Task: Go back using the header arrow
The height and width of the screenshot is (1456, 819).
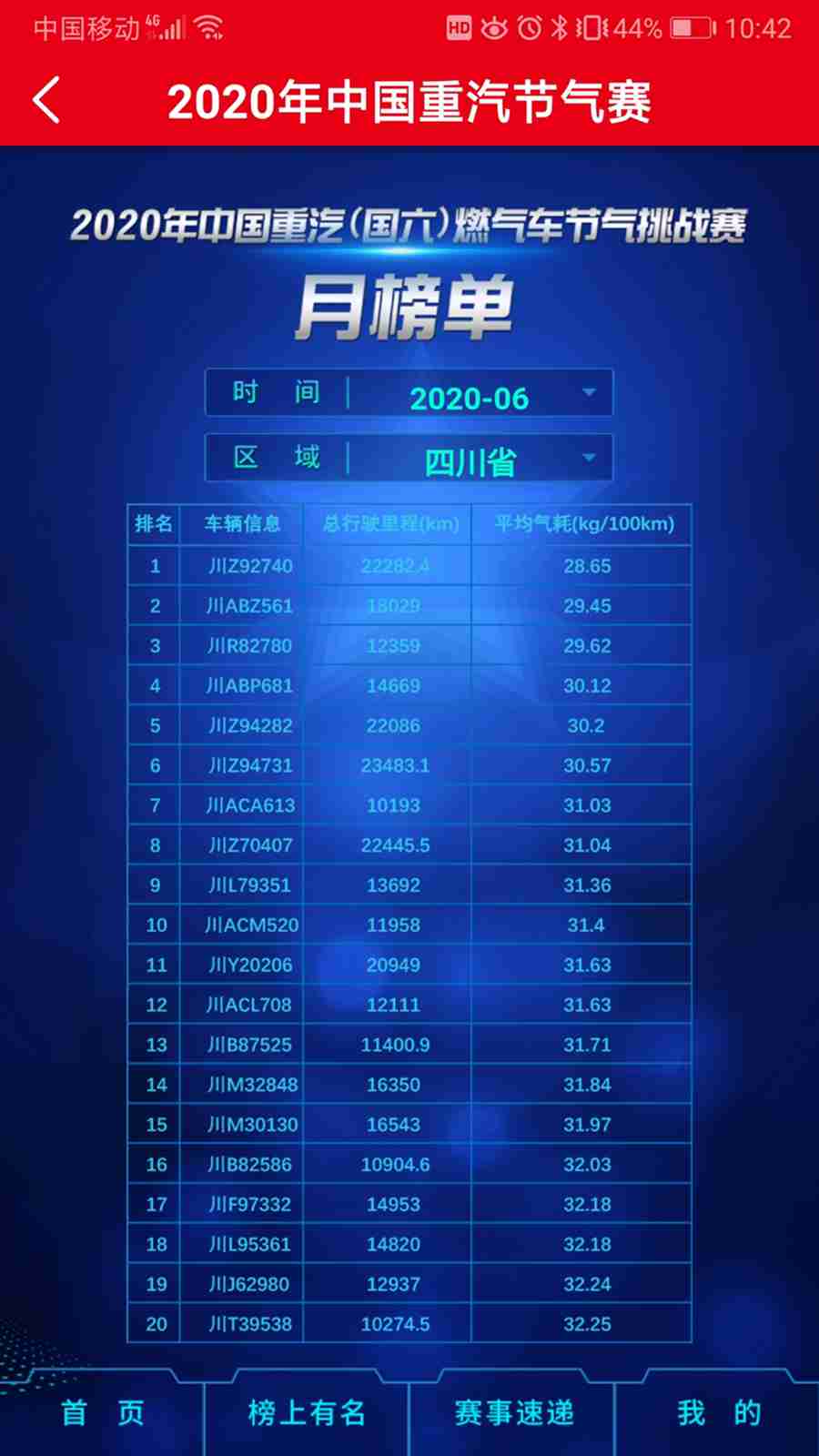Action: [47, 100]
